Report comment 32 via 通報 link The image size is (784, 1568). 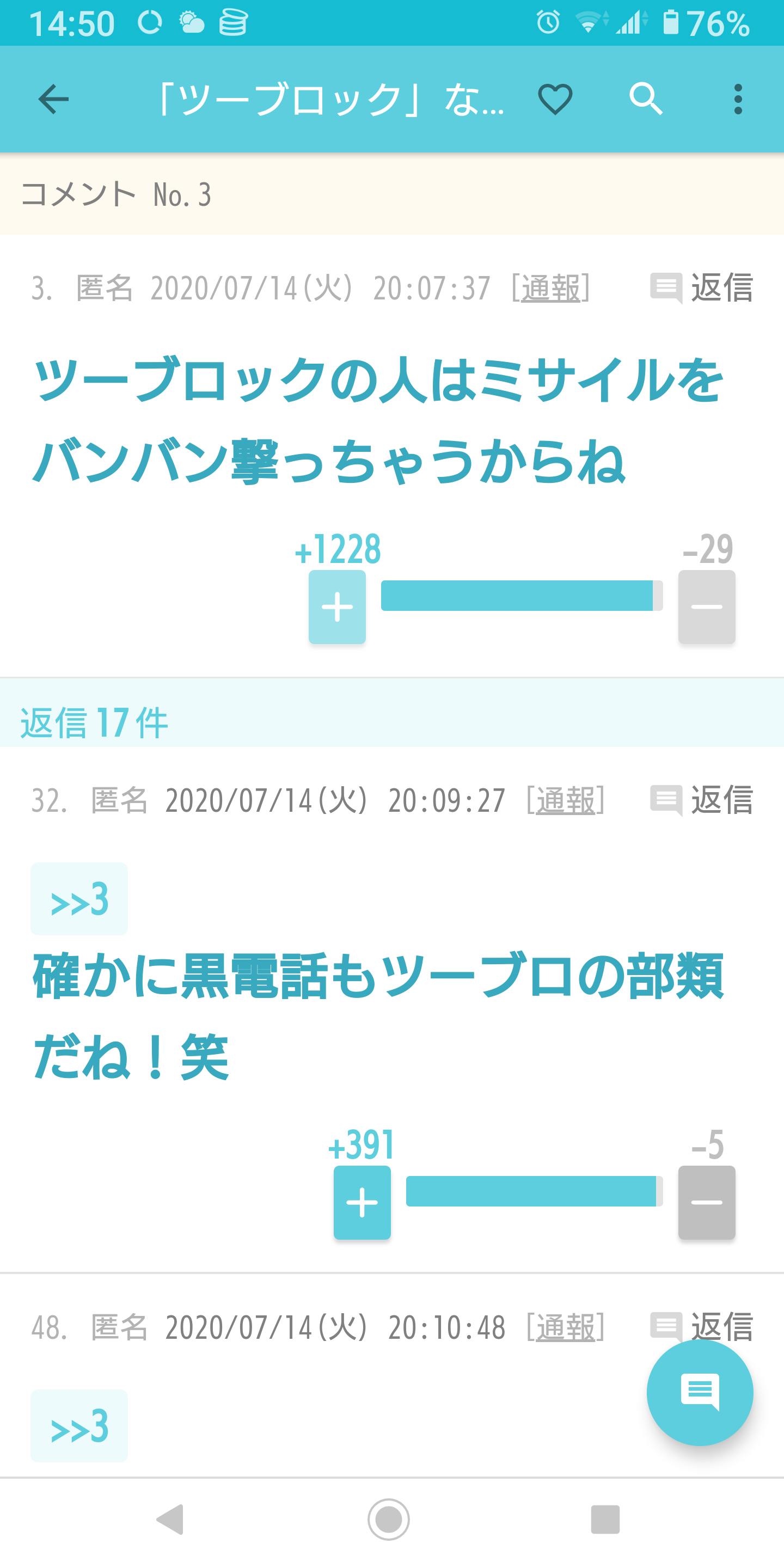click(566, 800)
